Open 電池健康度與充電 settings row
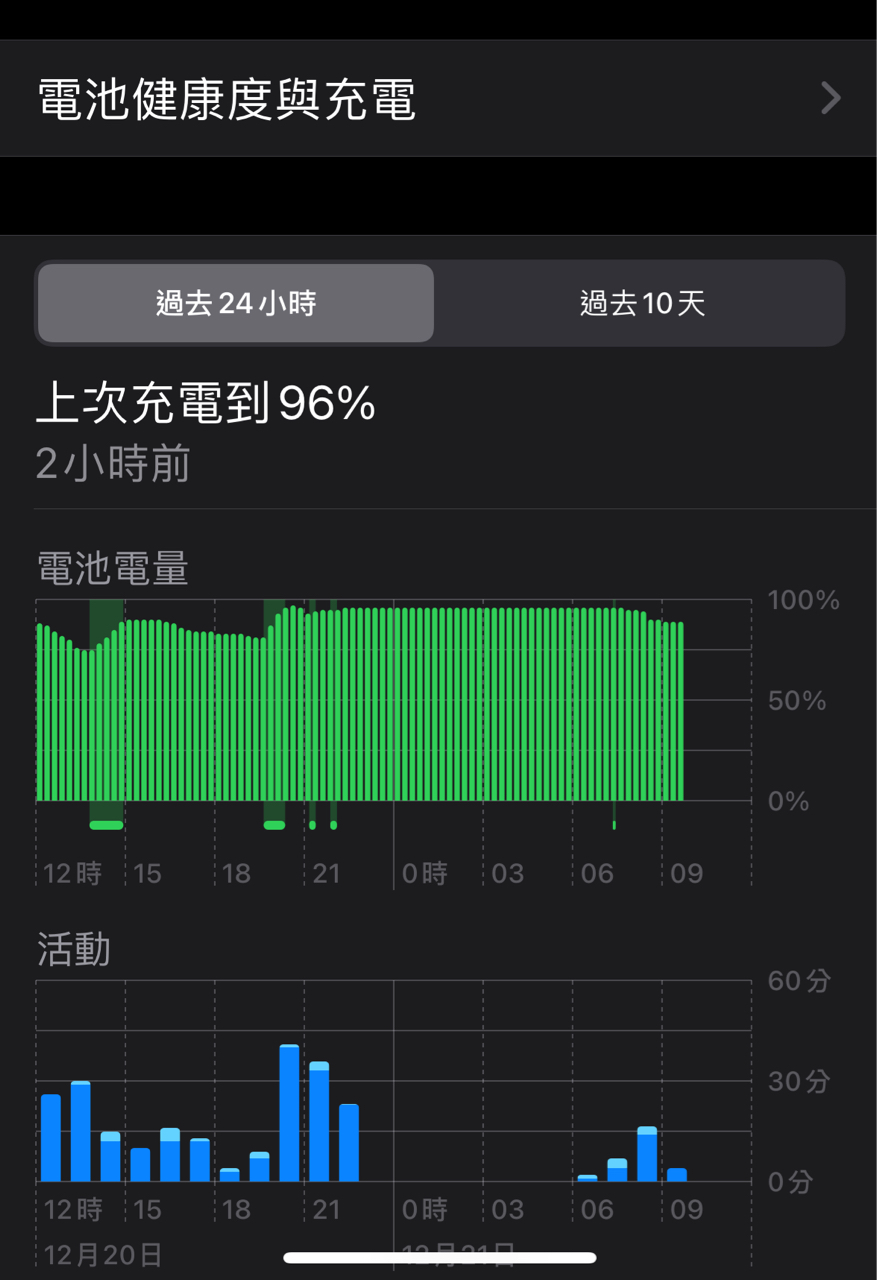The width and height of the screenshot is (877, 1280). [x=438, y=99]
